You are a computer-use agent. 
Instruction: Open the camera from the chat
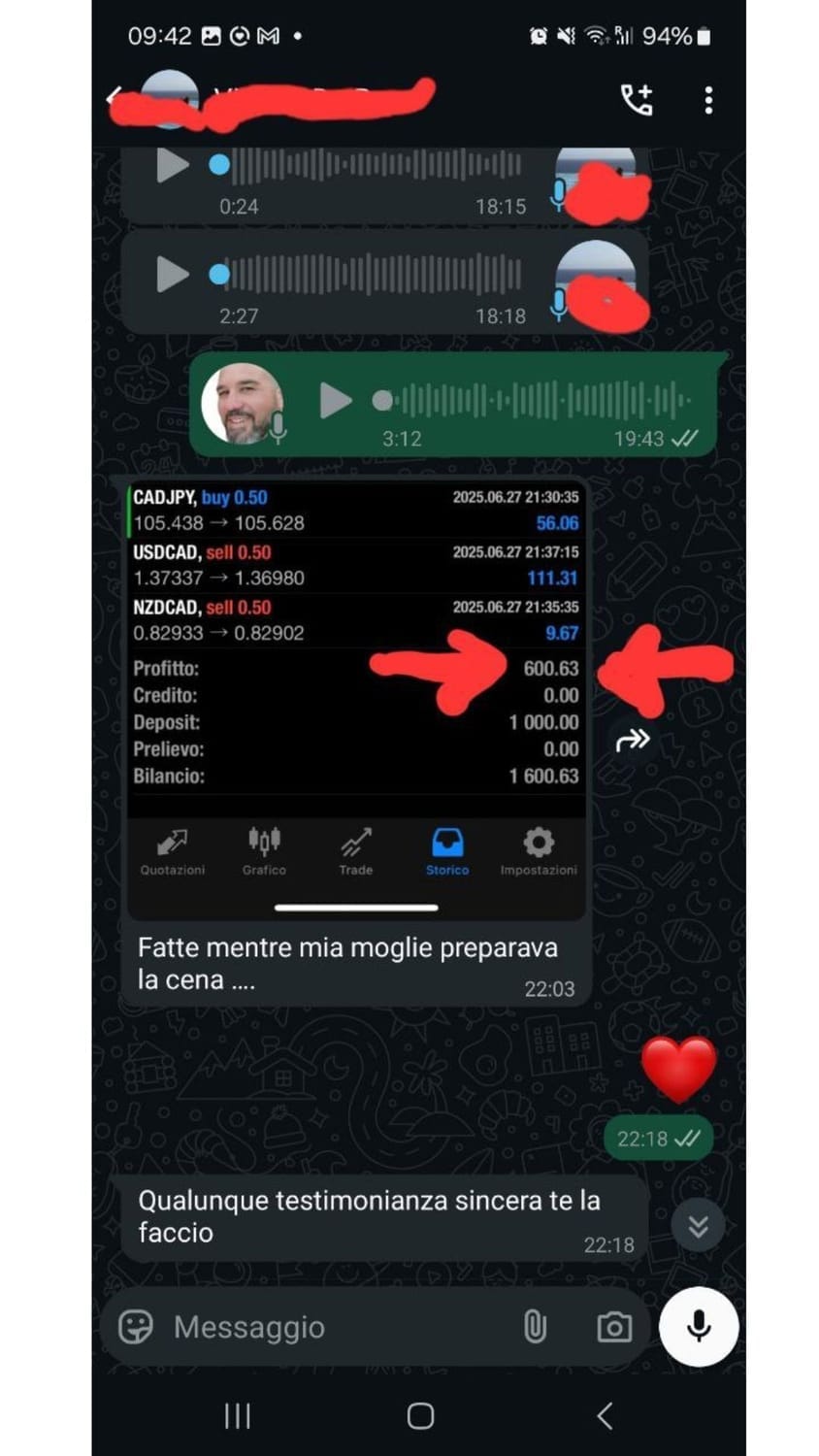click(x=613, y=1327)
